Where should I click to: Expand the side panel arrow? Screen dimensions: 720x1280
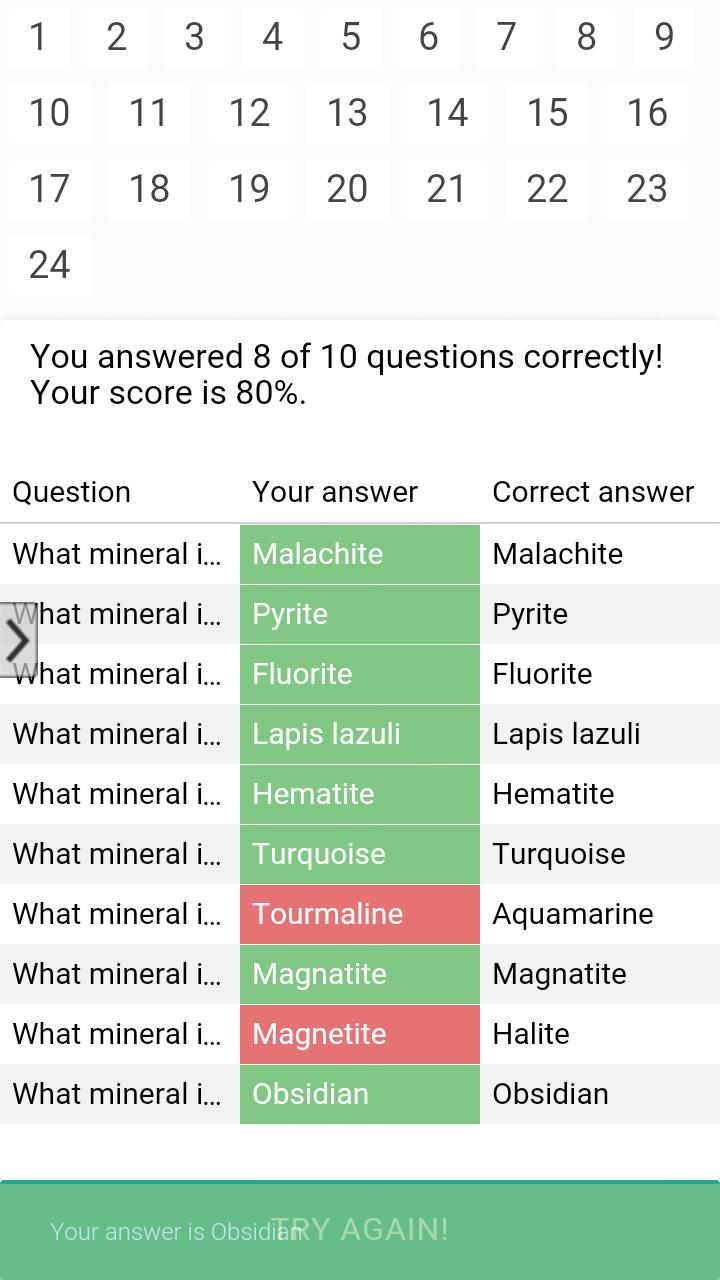[x=18, y=641]
